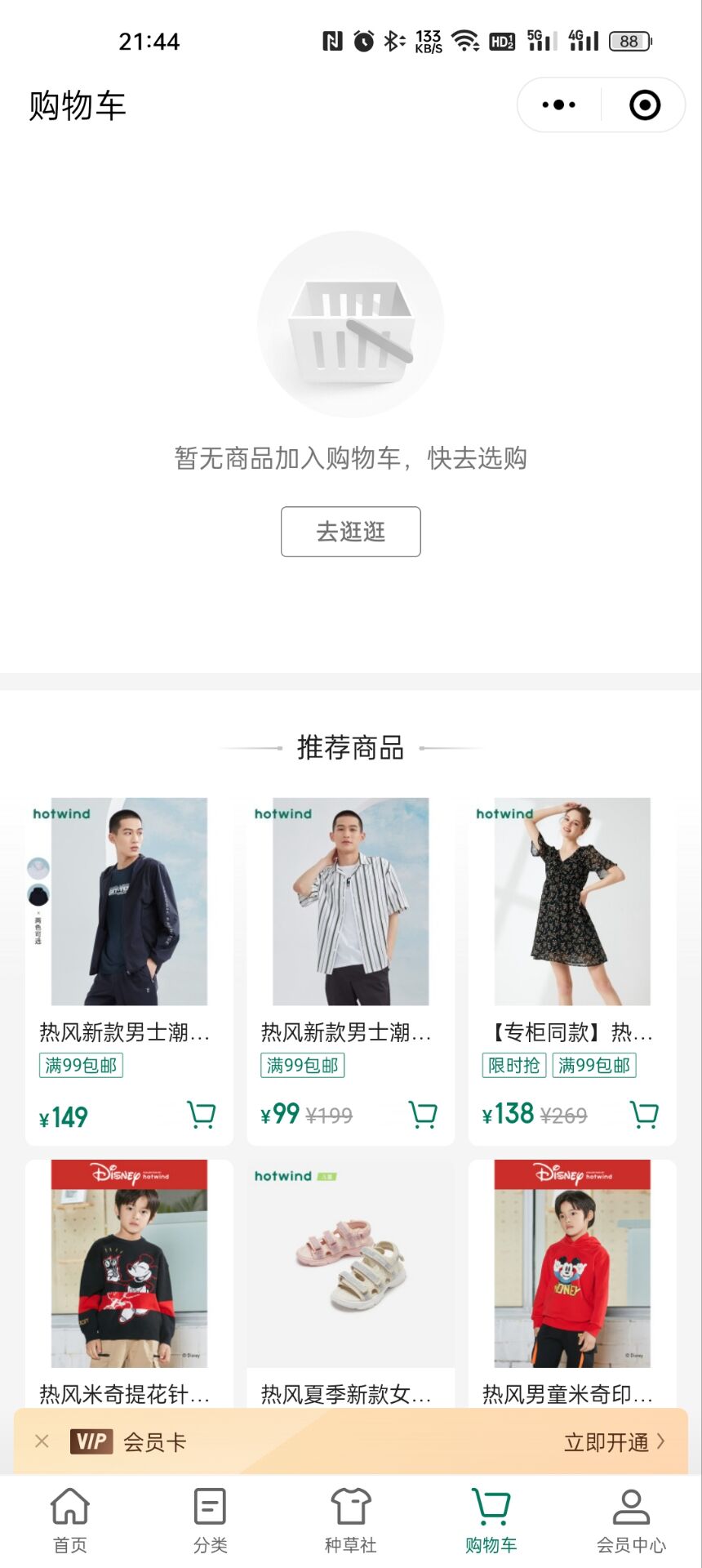Select the 购物车 tab

tap(491, 1521)
